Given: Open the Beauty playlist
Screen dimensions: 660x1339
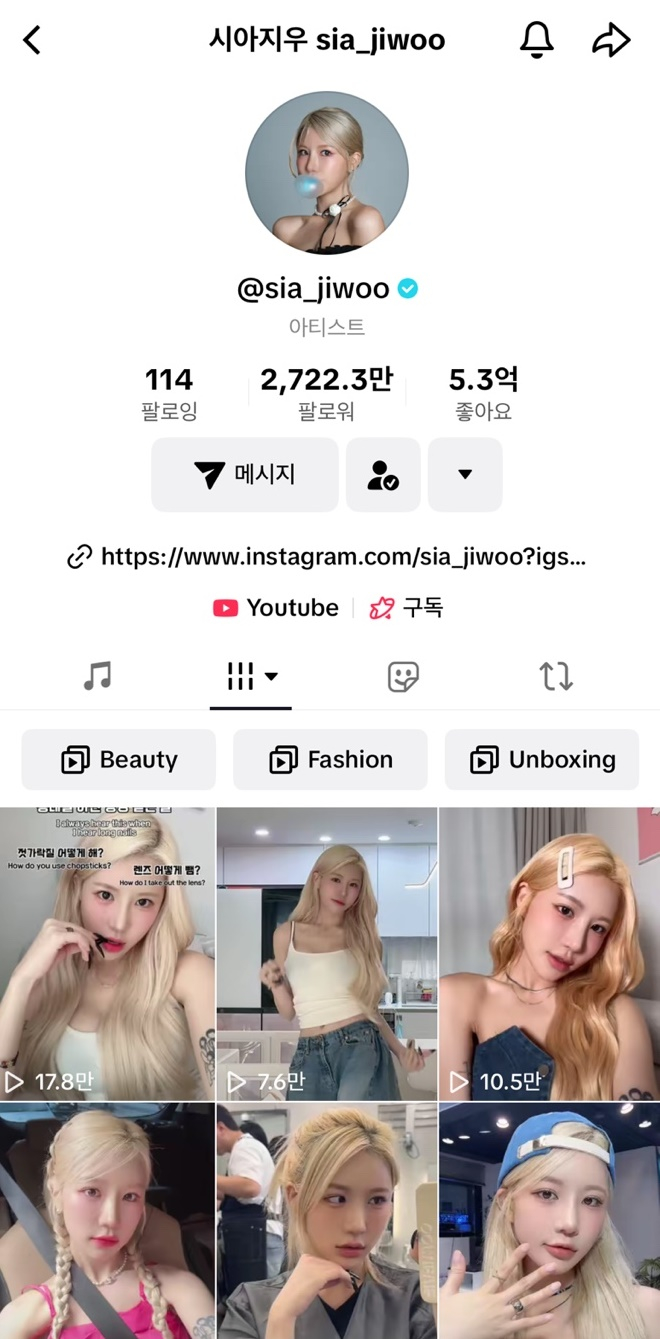Looking at the screenshot, I should (x=119, y=760).
